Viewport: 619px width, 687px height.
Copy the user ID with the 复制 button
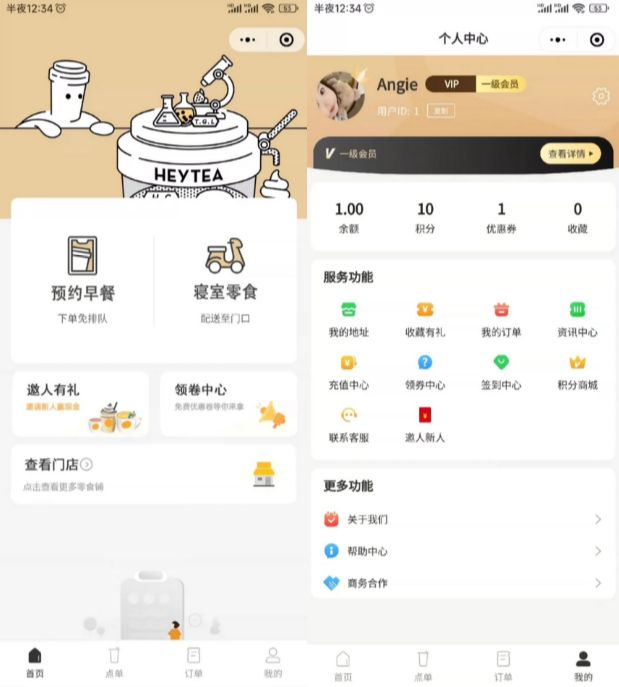click(x=440, y=110)
